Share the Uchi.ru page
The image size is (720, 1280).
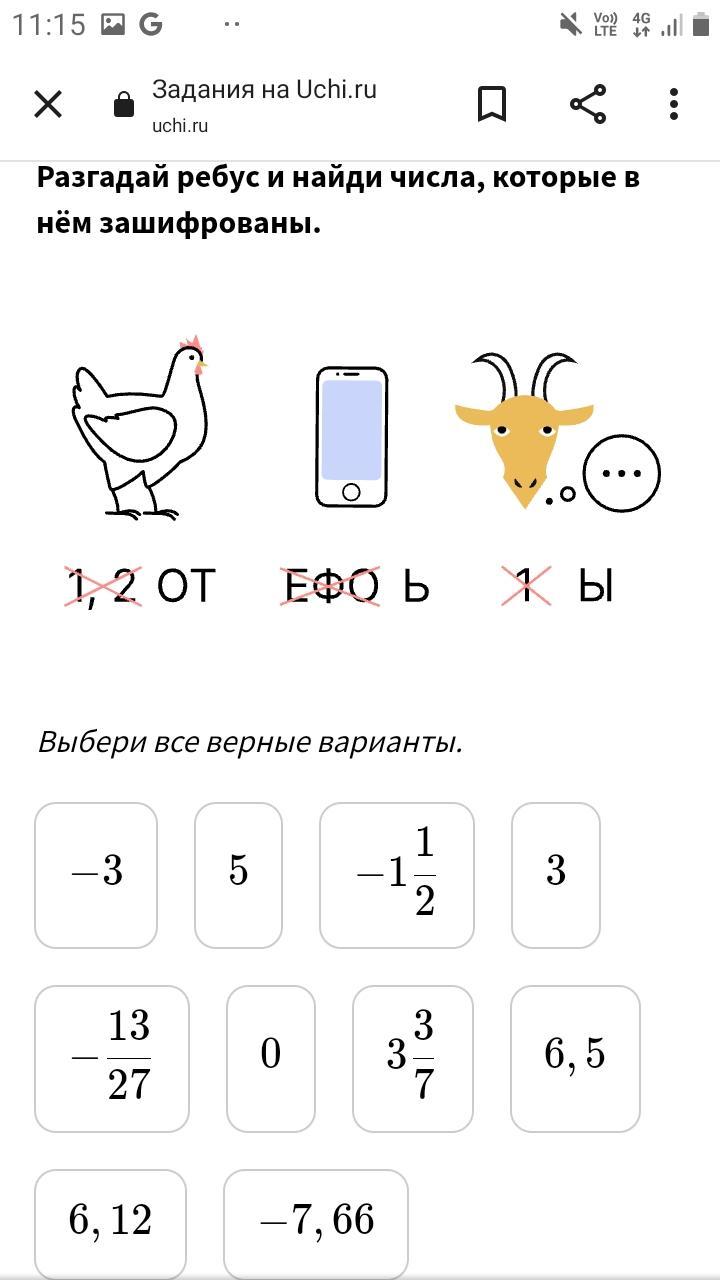click(588, 104)
